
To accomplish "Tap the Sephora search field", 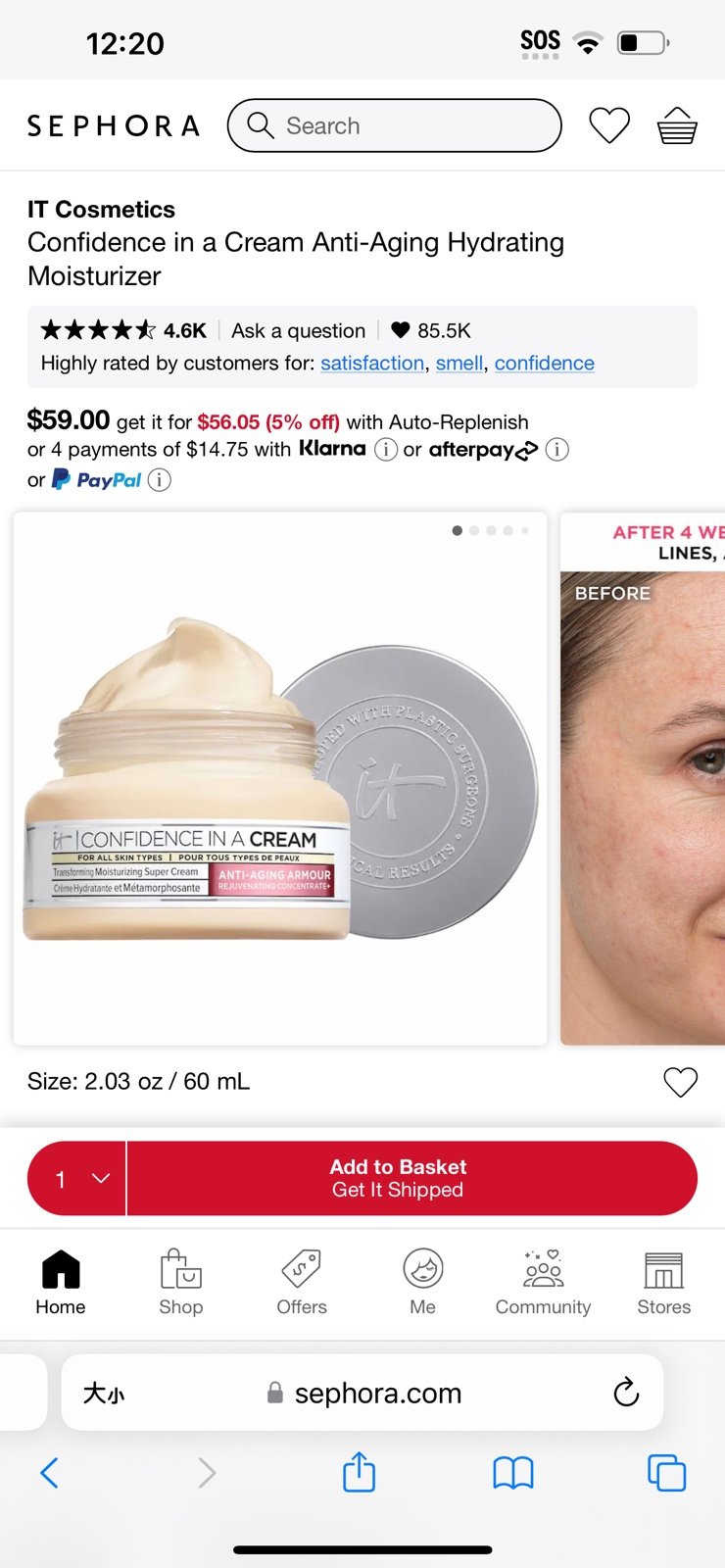I will tap(394, 125).
